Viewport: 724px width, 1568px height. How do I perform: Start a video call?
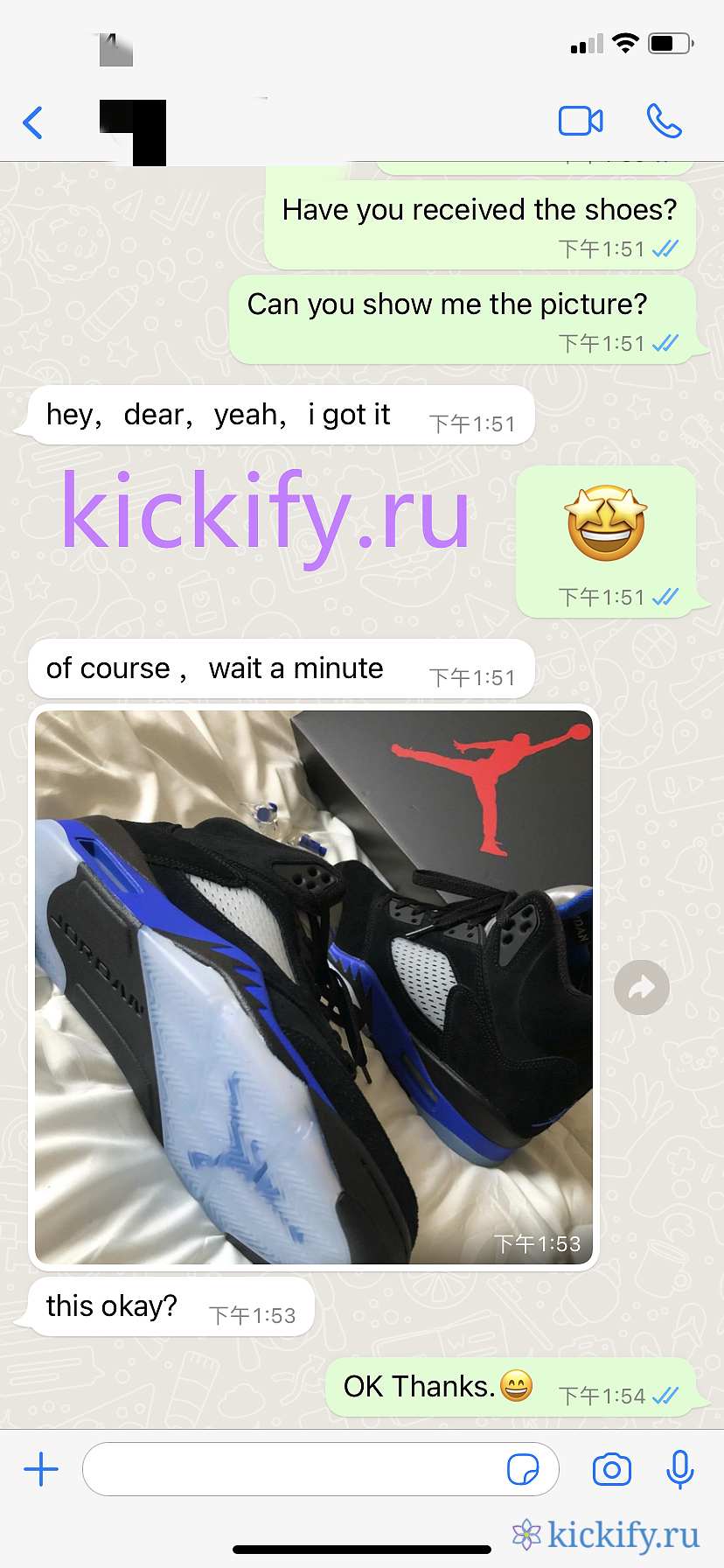click(581, 122)
